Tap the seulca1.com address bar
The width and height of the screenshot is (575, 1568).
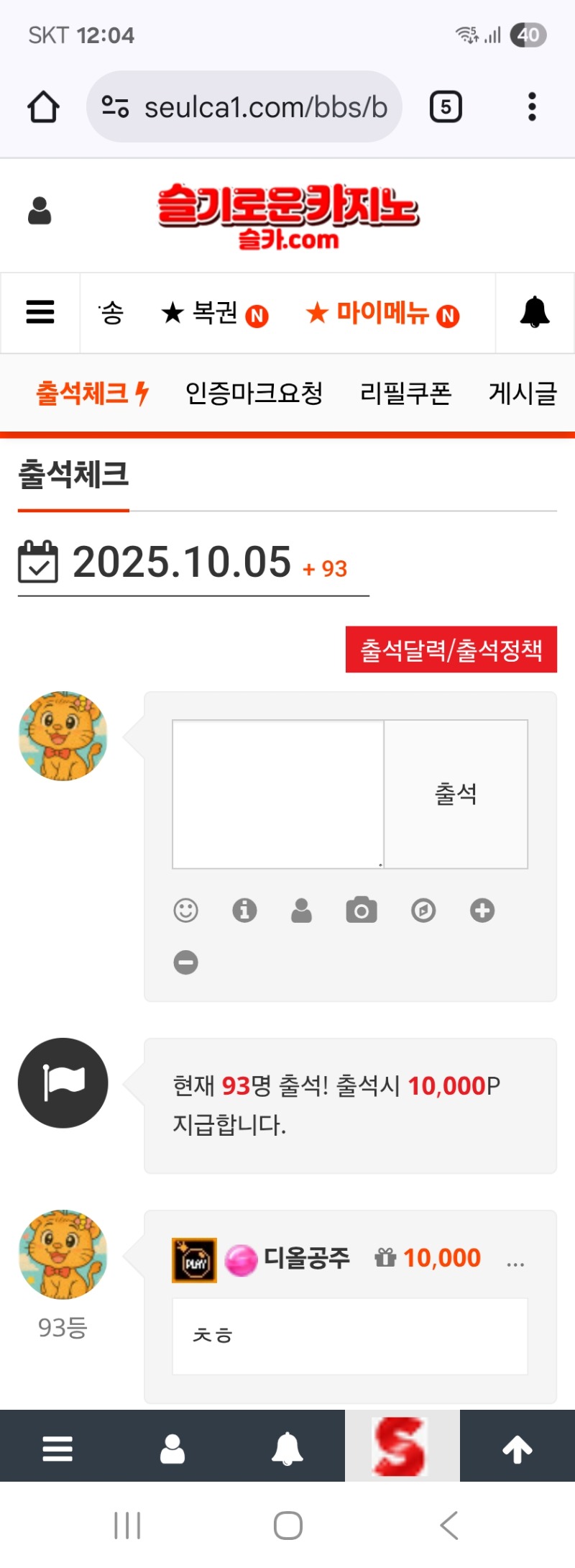pyautogui.click(x=244, y=107)
